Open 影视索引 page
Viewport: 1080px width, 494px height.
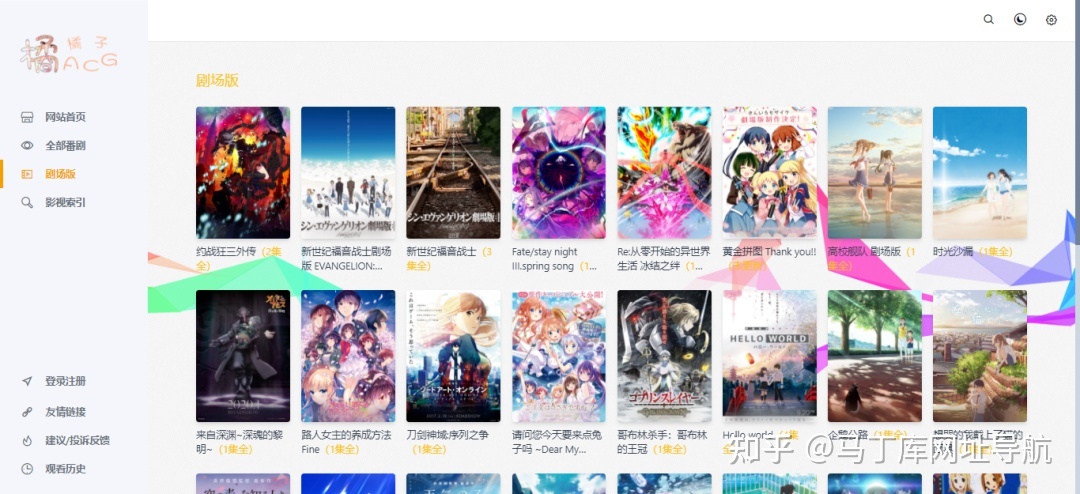pyautogui.click(x=65, y=202)
